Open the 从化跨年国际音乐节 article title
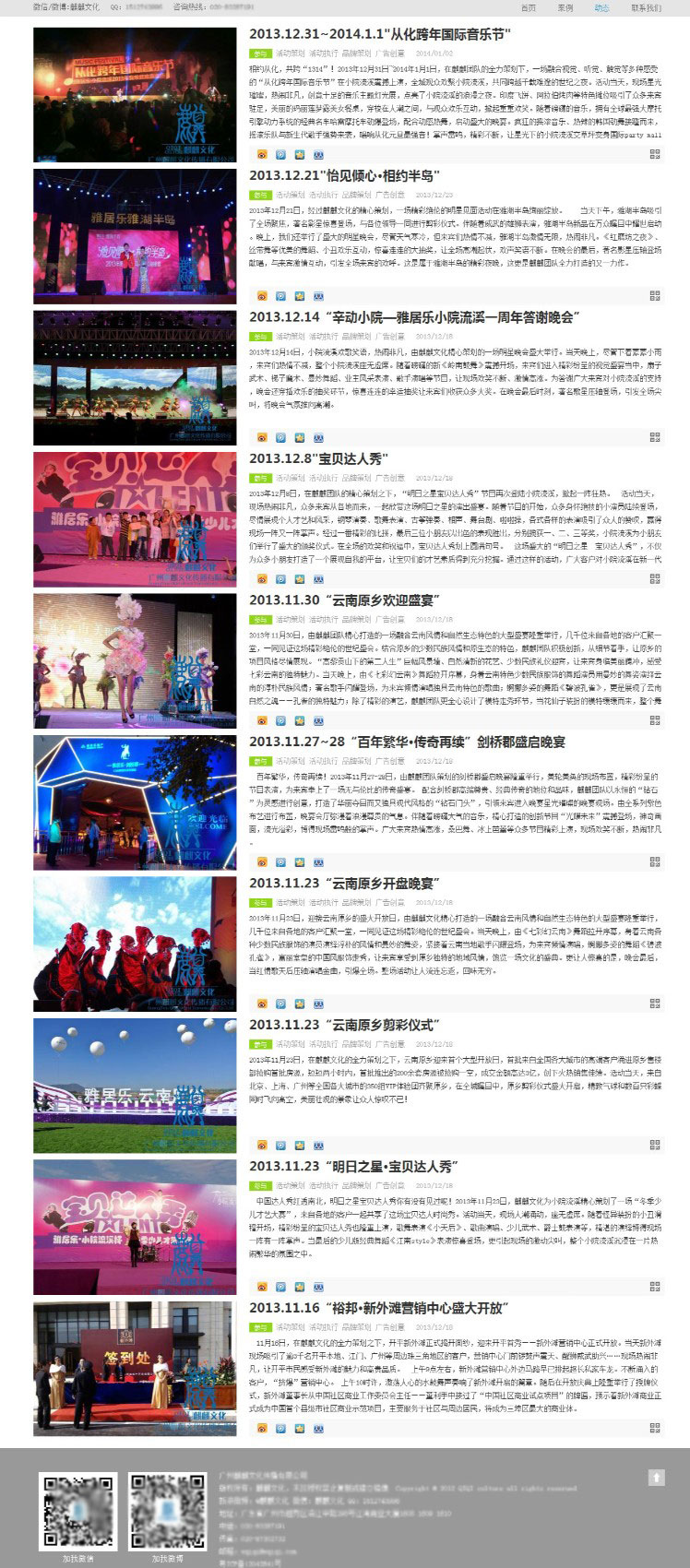690x1568 pixels. pyautogui.click(x=380, y=34)
